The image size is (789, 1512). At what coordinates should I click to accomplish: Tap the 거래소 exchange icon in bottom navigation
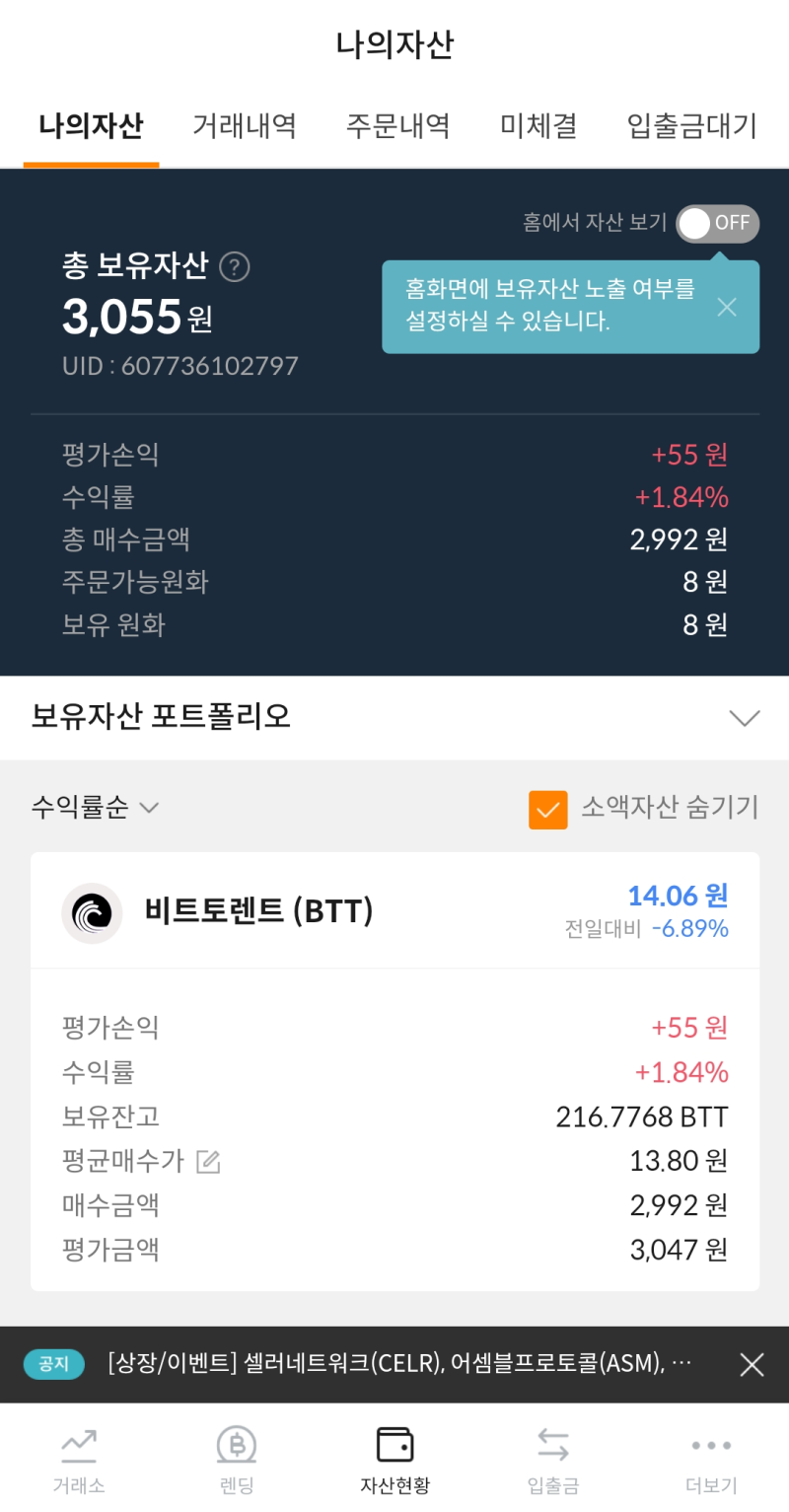tap(78, 1445)
